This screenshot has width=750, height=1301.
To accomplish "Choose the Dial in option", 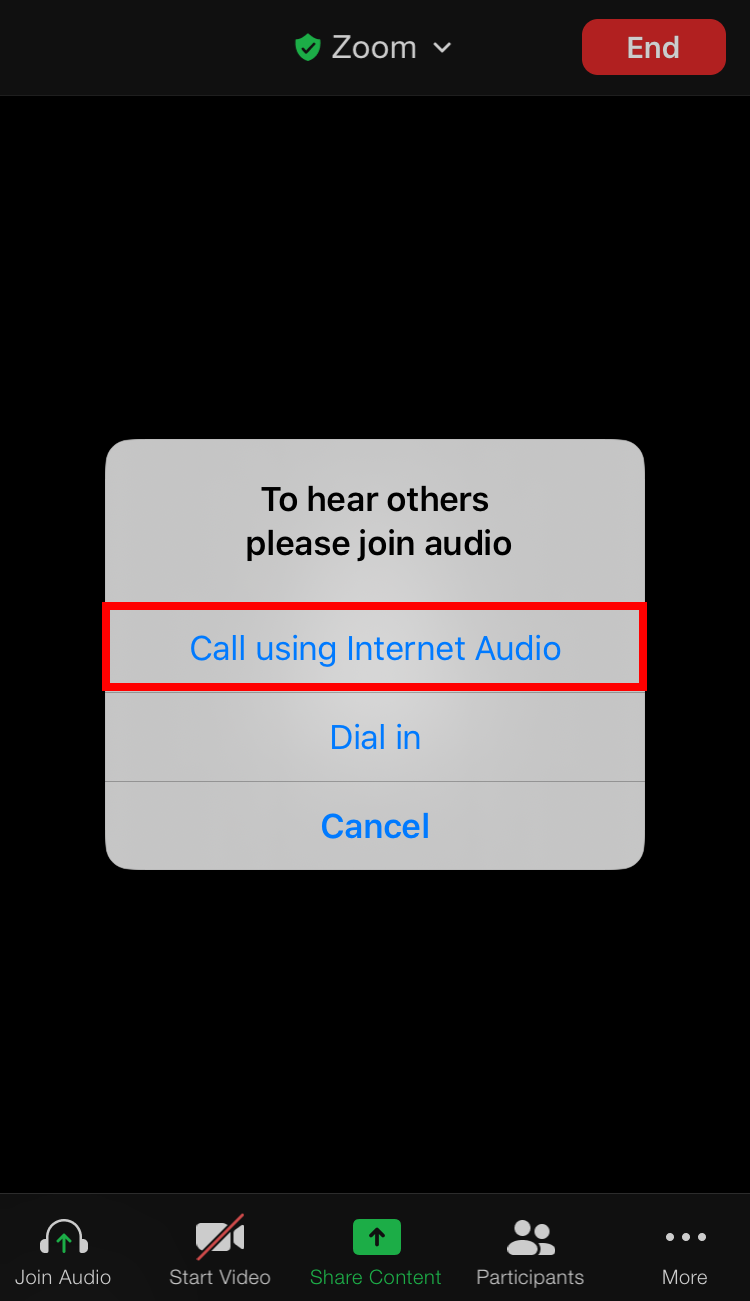I will coord(375,737).
